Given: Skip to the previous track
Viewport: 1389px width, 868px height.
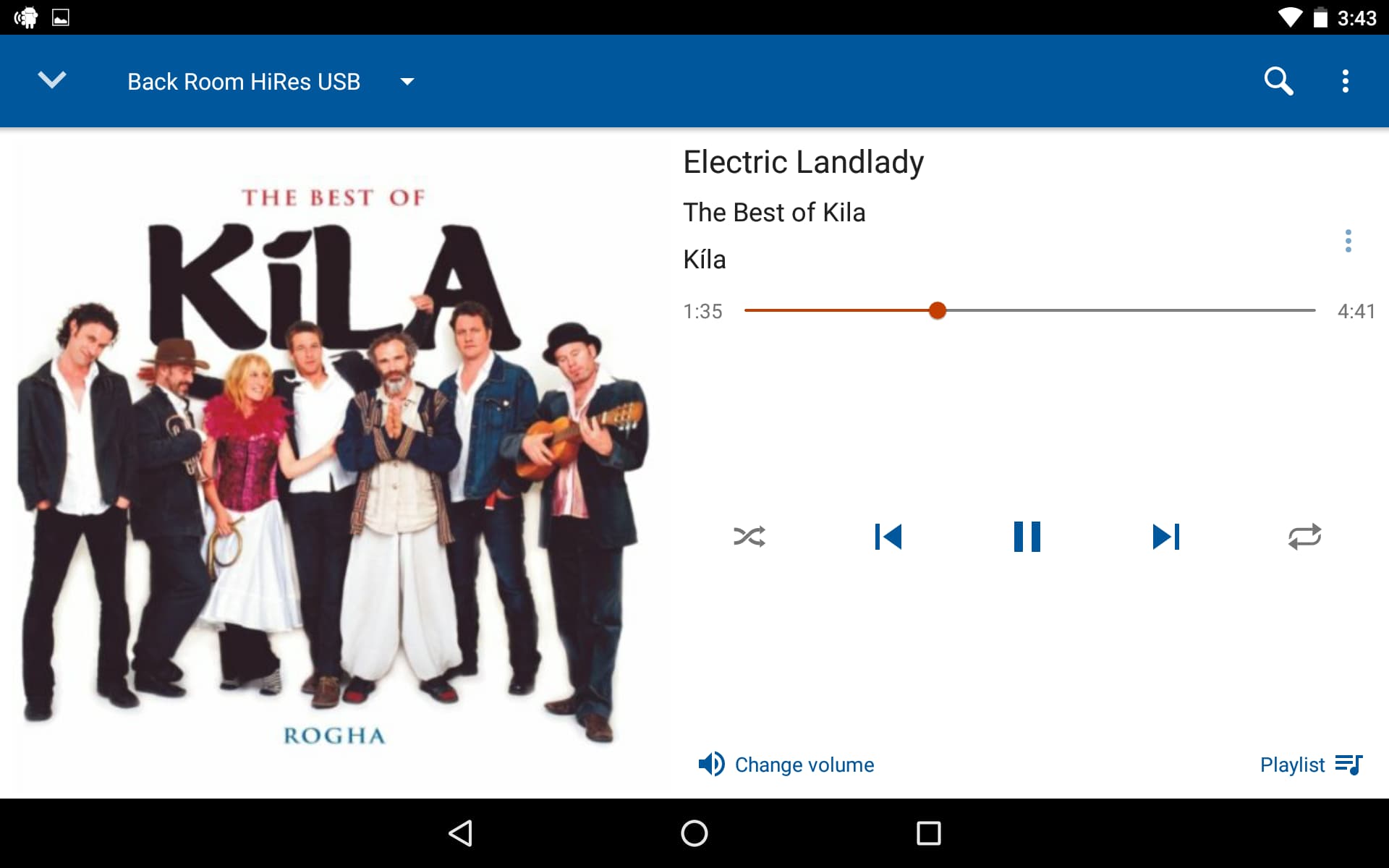Looking at the screenshot, I should tap(888, 537).
